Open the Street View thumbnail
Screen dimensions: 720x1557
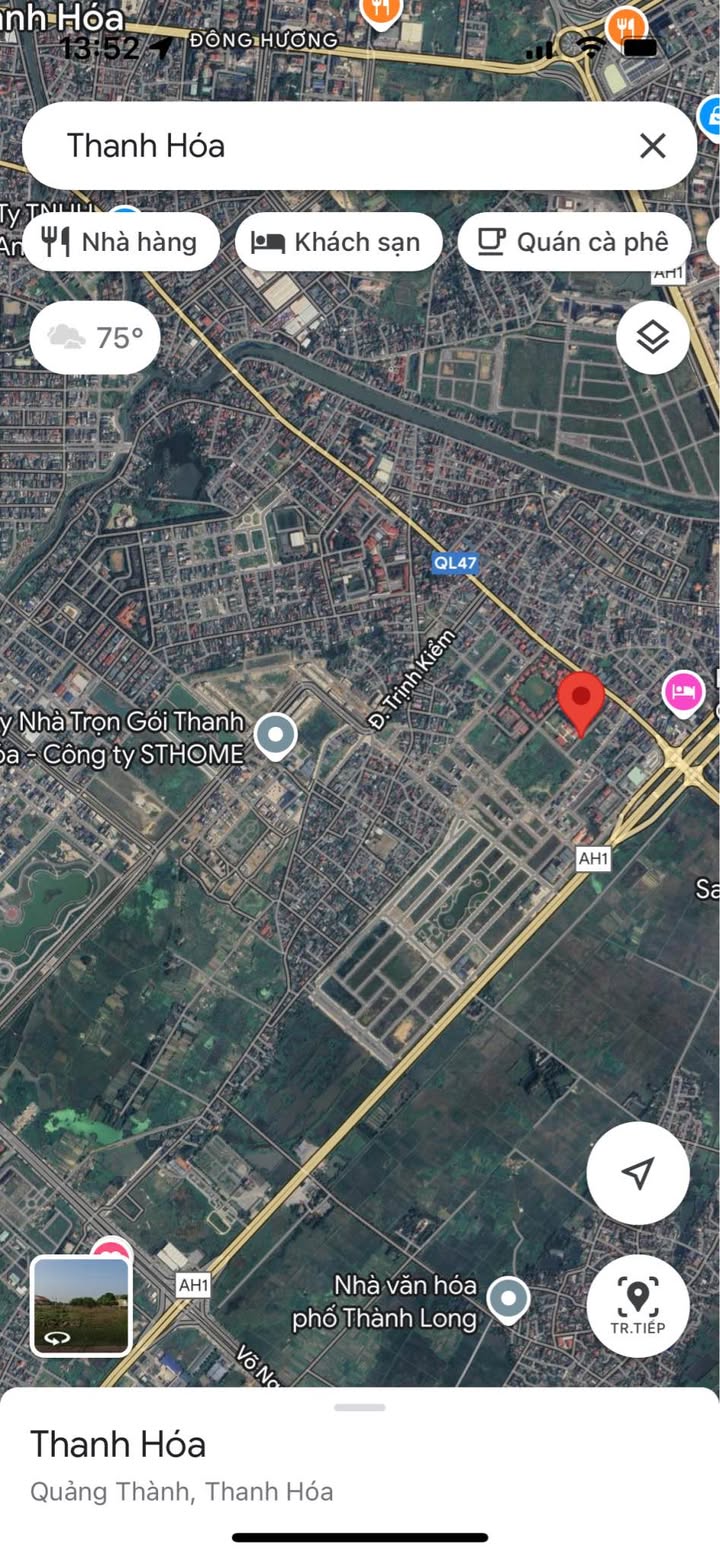click(x=81, y=1306)
